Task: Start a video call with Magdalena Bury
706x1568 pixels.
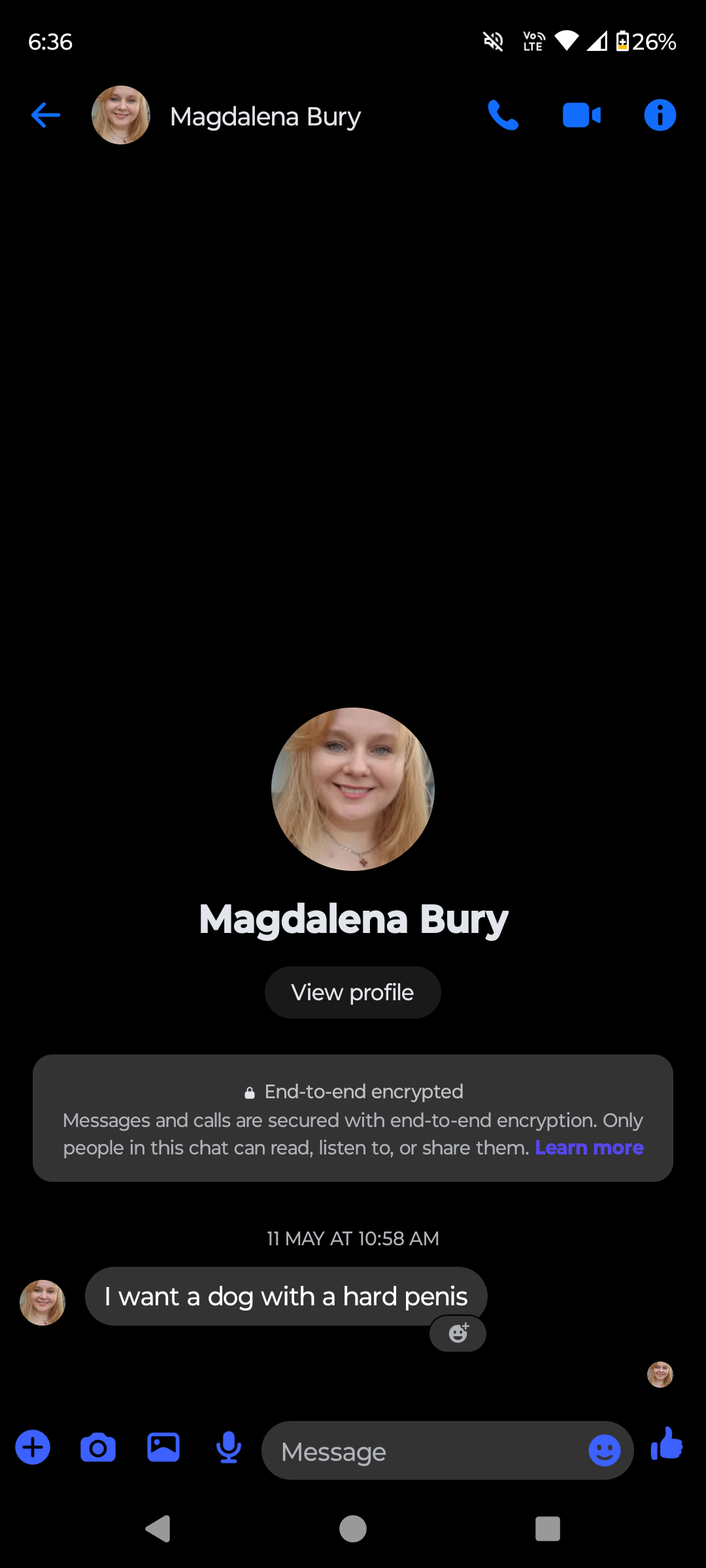Action: point(581,116)
